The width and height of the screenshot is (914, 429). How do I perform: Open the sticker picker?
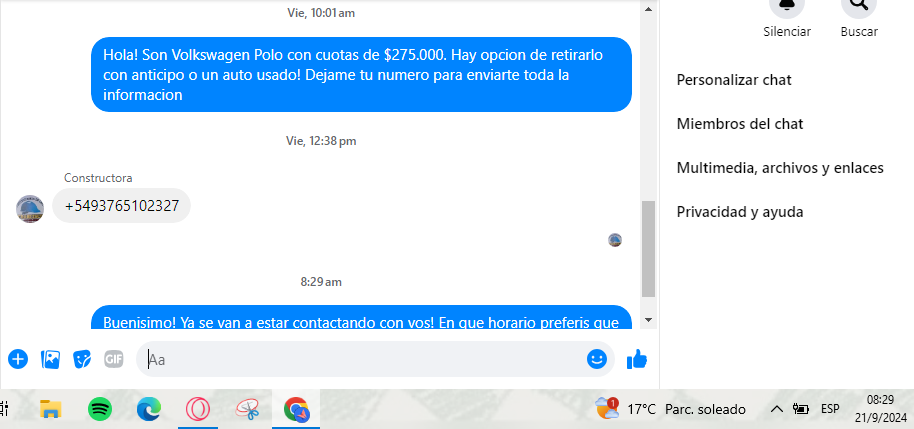pos(82,359)
